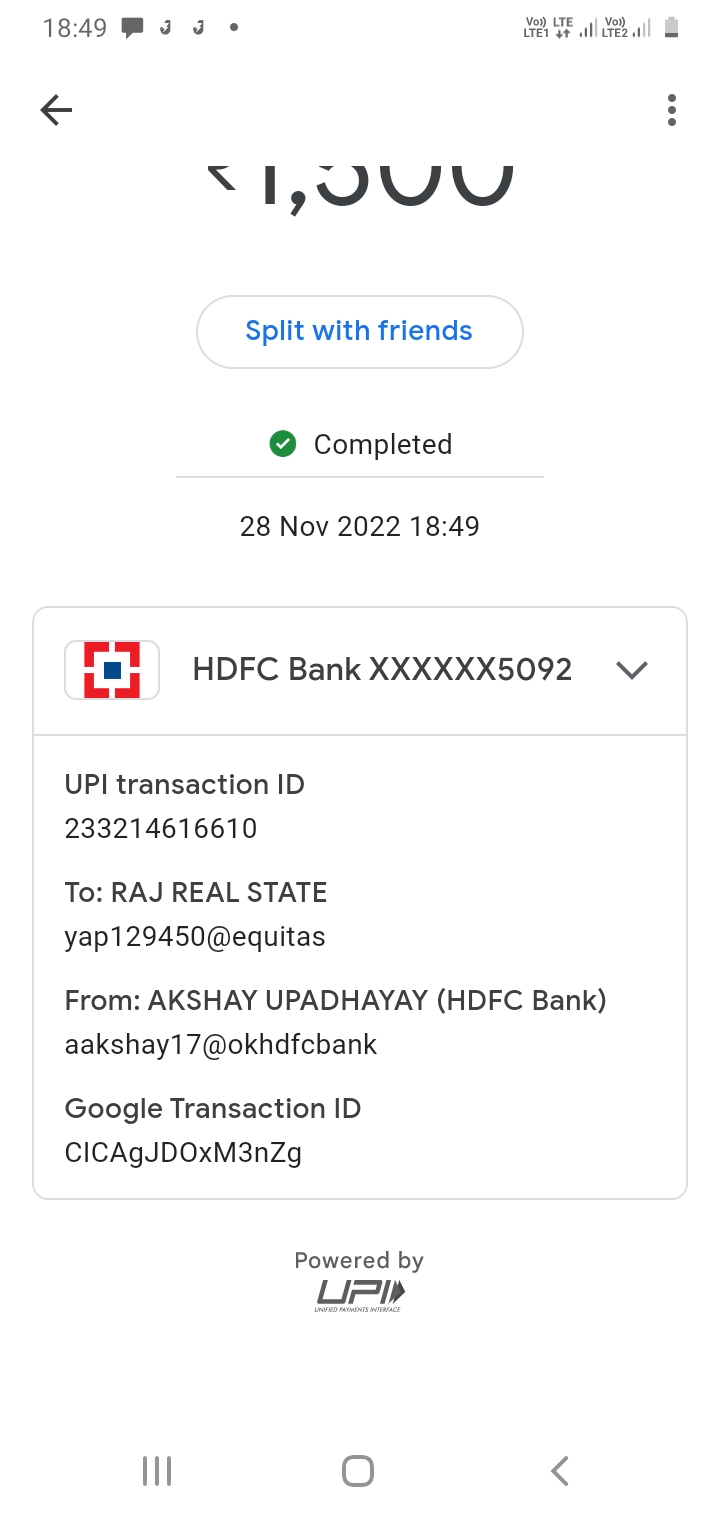The image size is (720, 1520).
Task: Tap Split with friends button
Action: (359, 332)
